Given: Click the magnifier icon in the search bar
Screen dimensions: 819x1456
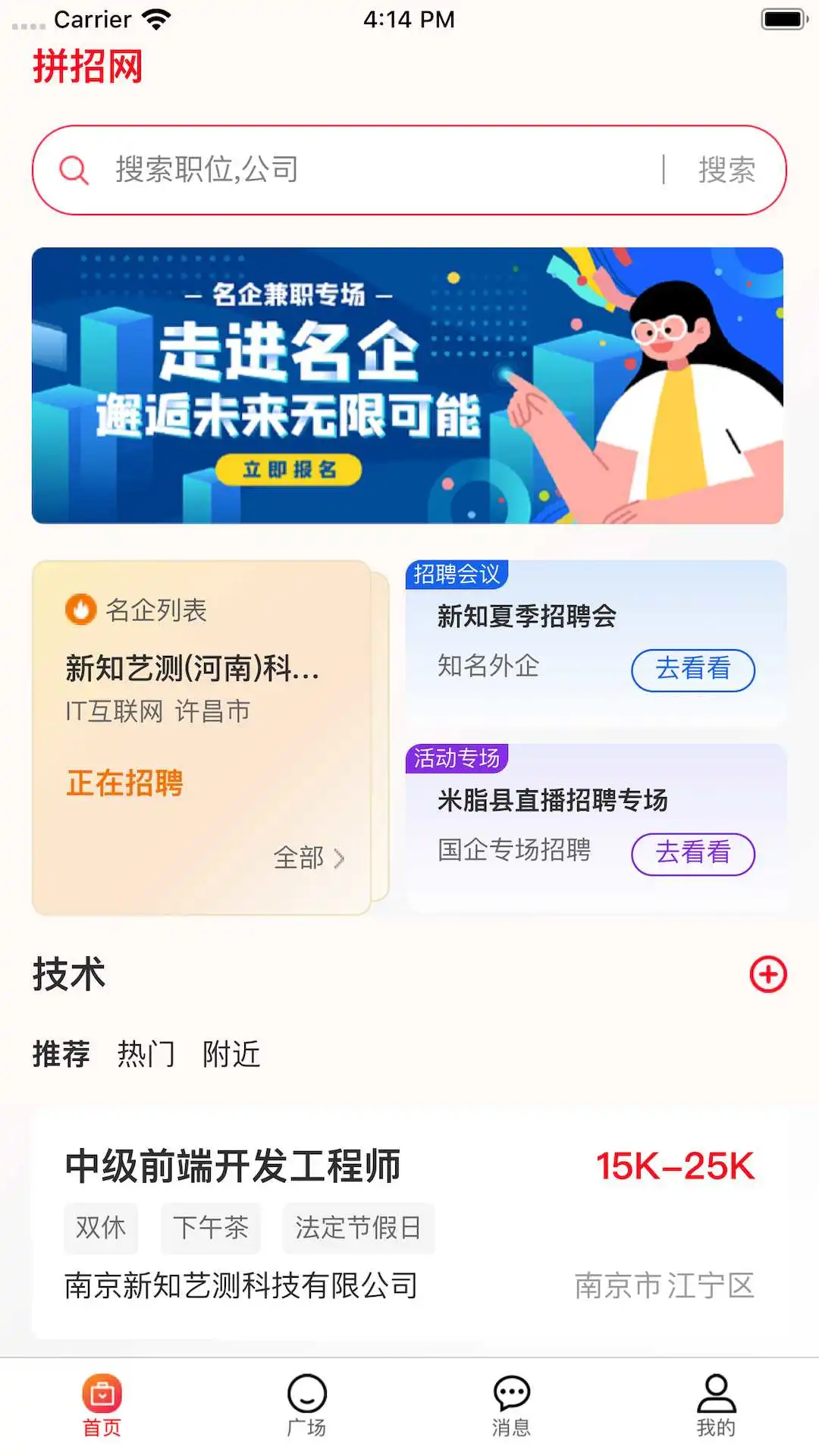Looking at the screenshot, I should tap(74, 169).
